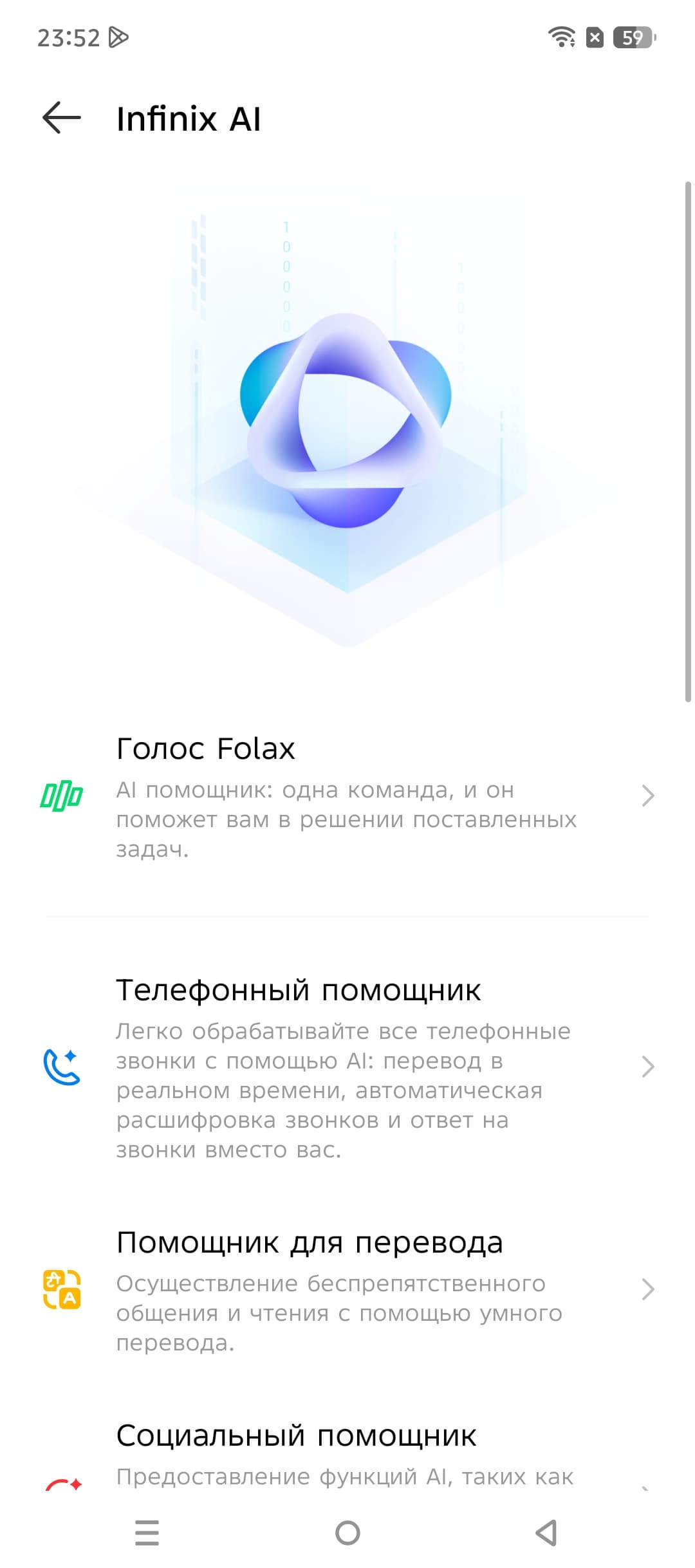
Task: Open recent apps from navigation bar
Action: [x=147, y=1533]
